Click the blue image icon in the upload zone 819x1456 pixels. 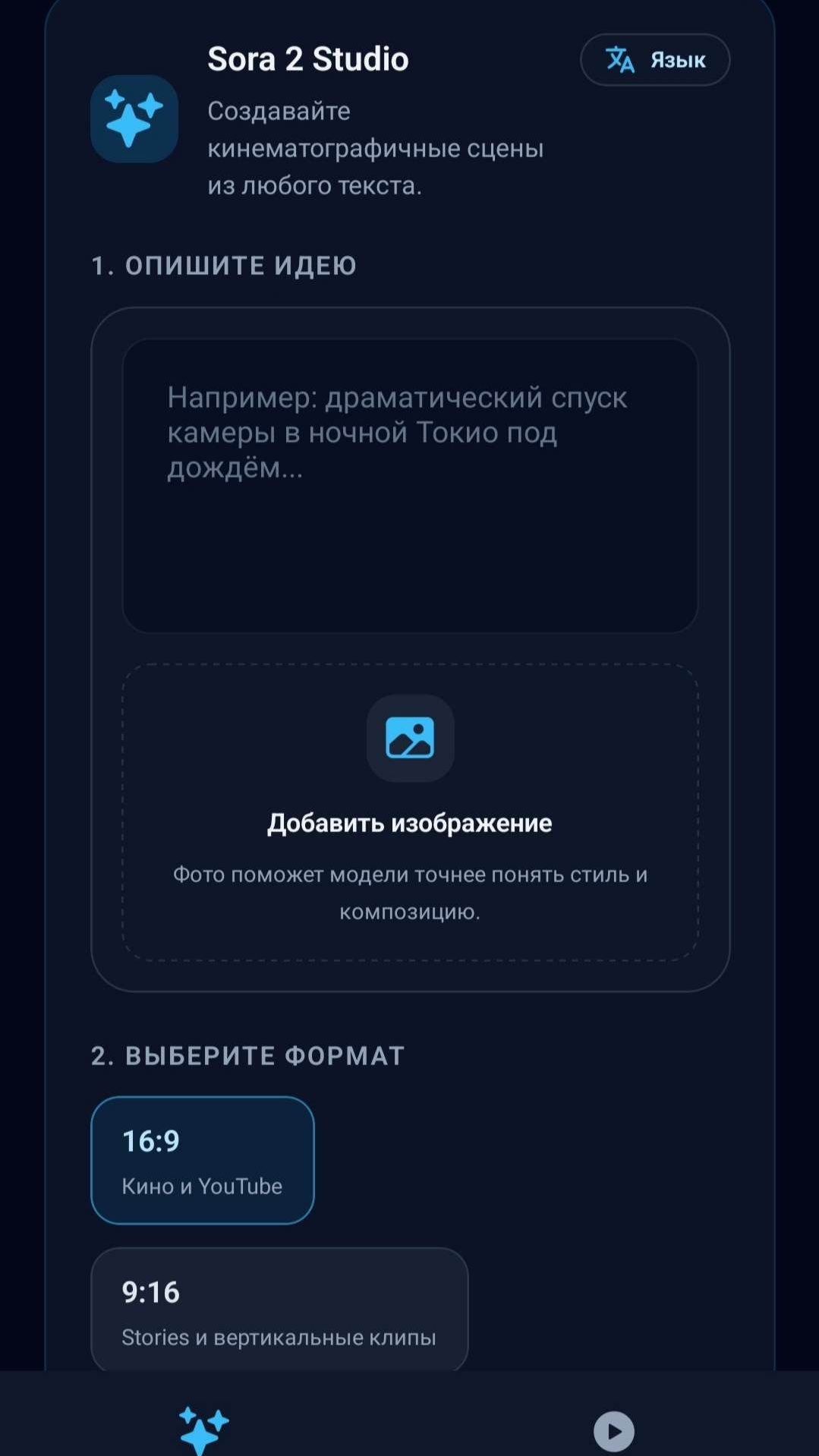[410, 739]
